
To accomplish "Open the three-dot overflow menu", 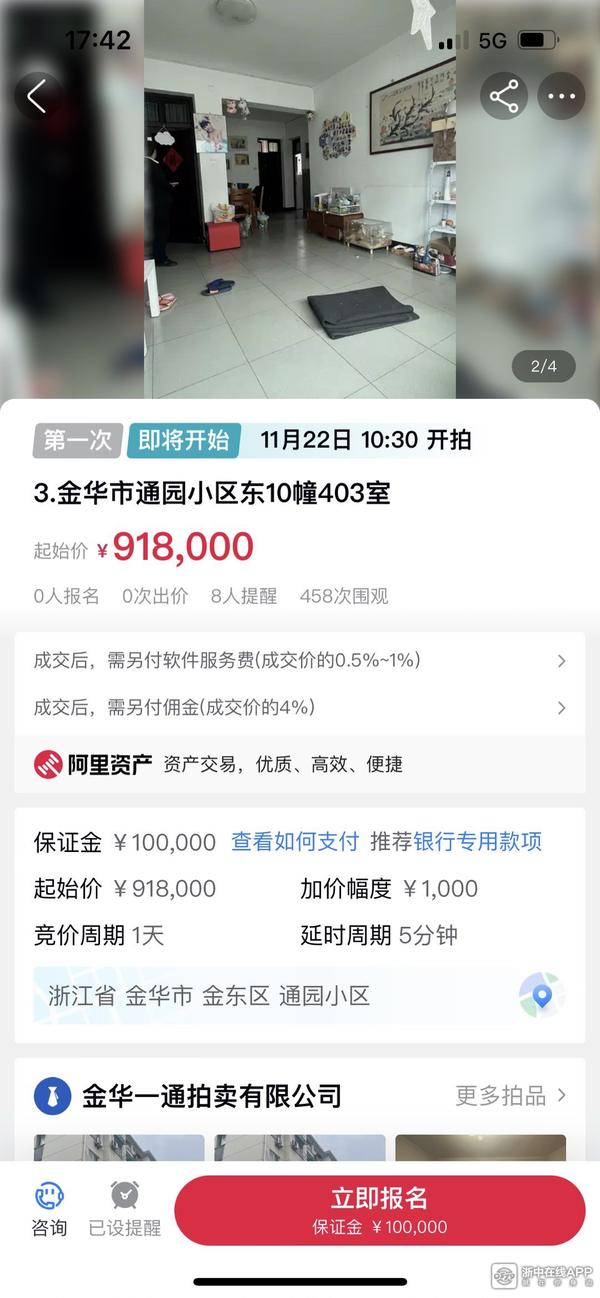I will point(561,97).
